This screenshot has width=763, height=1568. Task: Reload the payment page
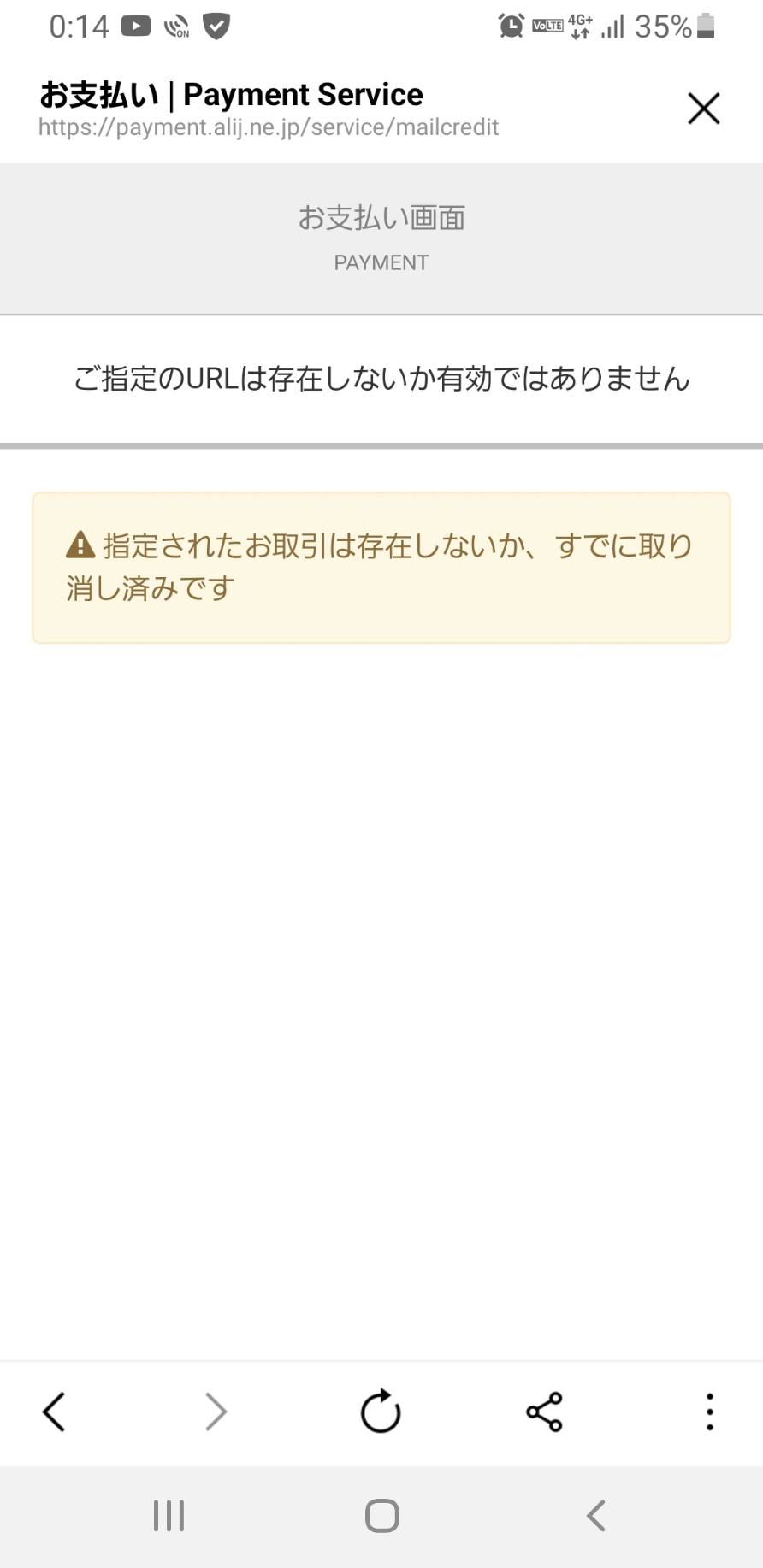[x=381, y=1411]
